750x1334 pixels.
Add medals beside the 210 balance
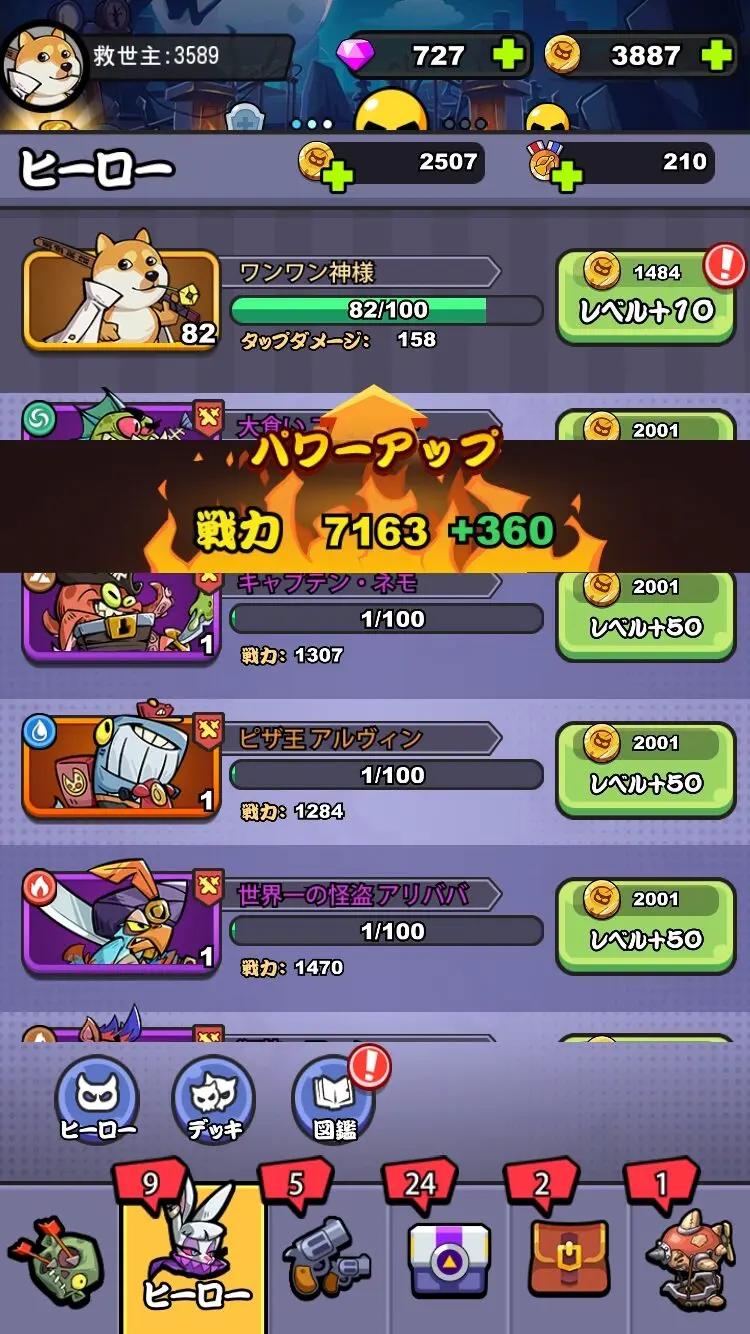566,178
